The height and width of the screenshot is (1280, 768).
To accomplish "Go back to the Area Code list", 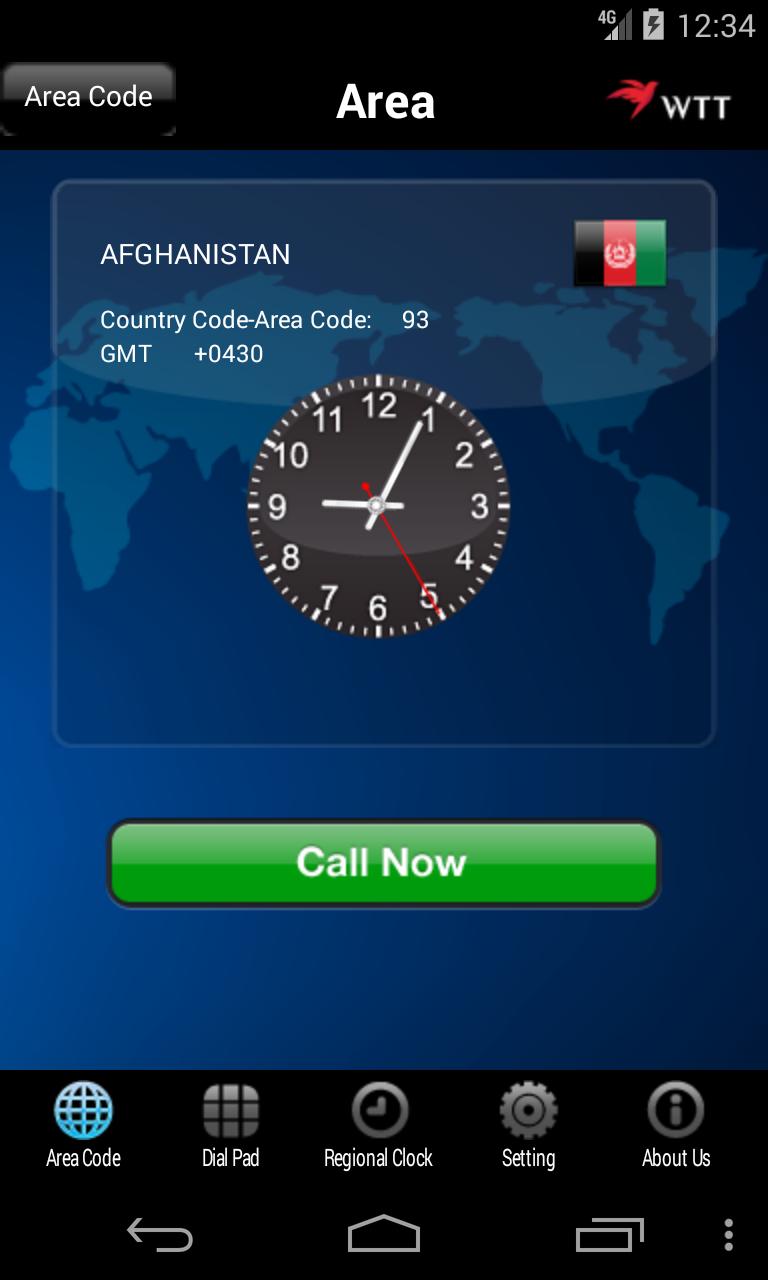I will pyautogui.click(x=88, y=98).
